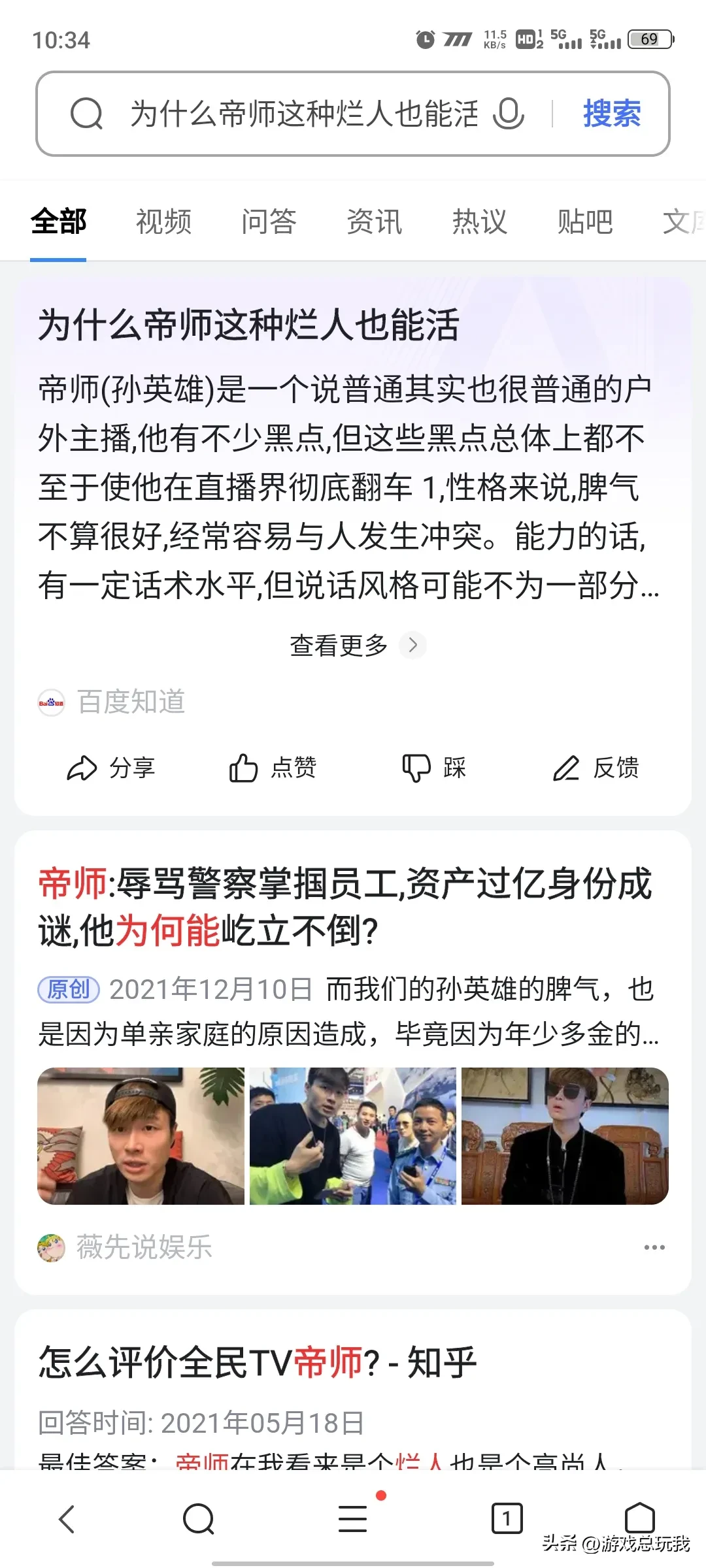Open the 资讯 tab
This screenshot has height=1568, width=706.
pyautogui.click(x=374, y=222)
